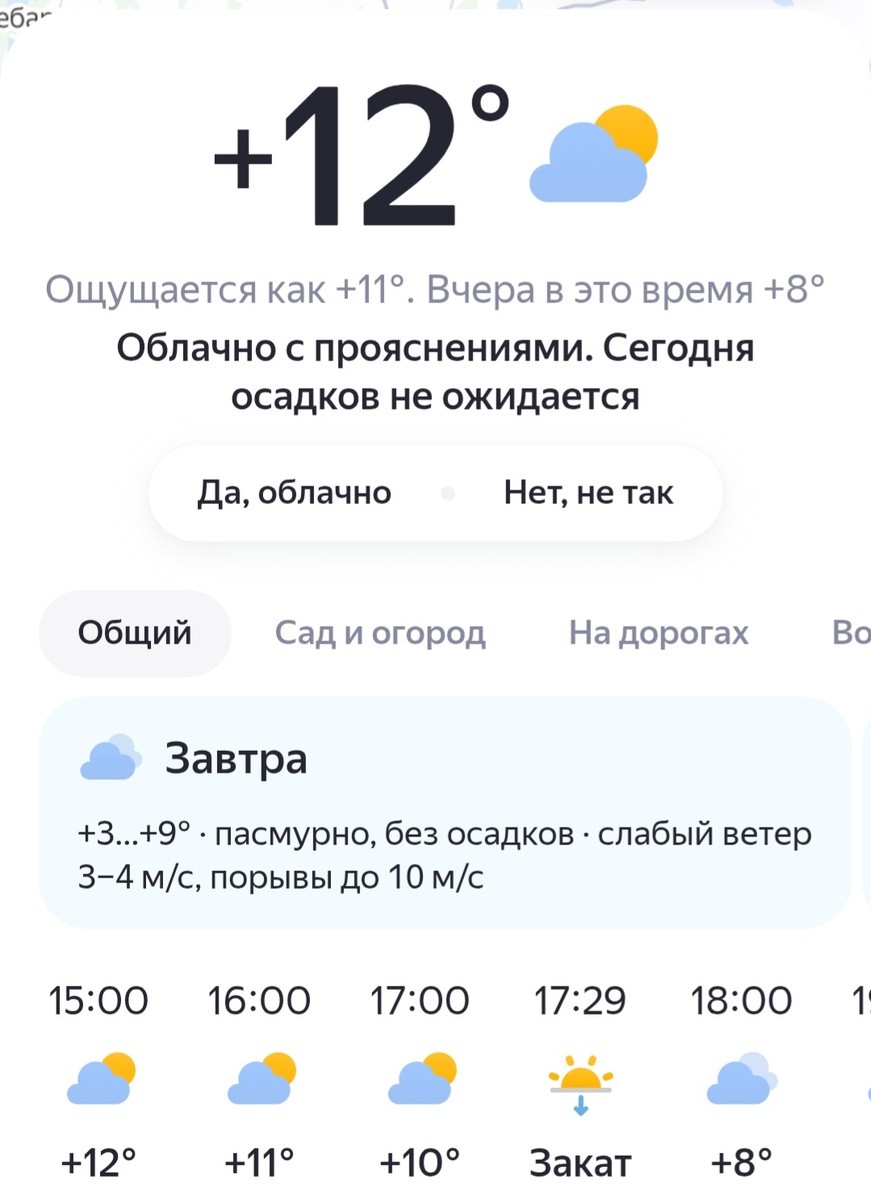Viewport: 871px width, 1200px height.
Task: Open the На дорогах tab
Action: pos(658,632)
